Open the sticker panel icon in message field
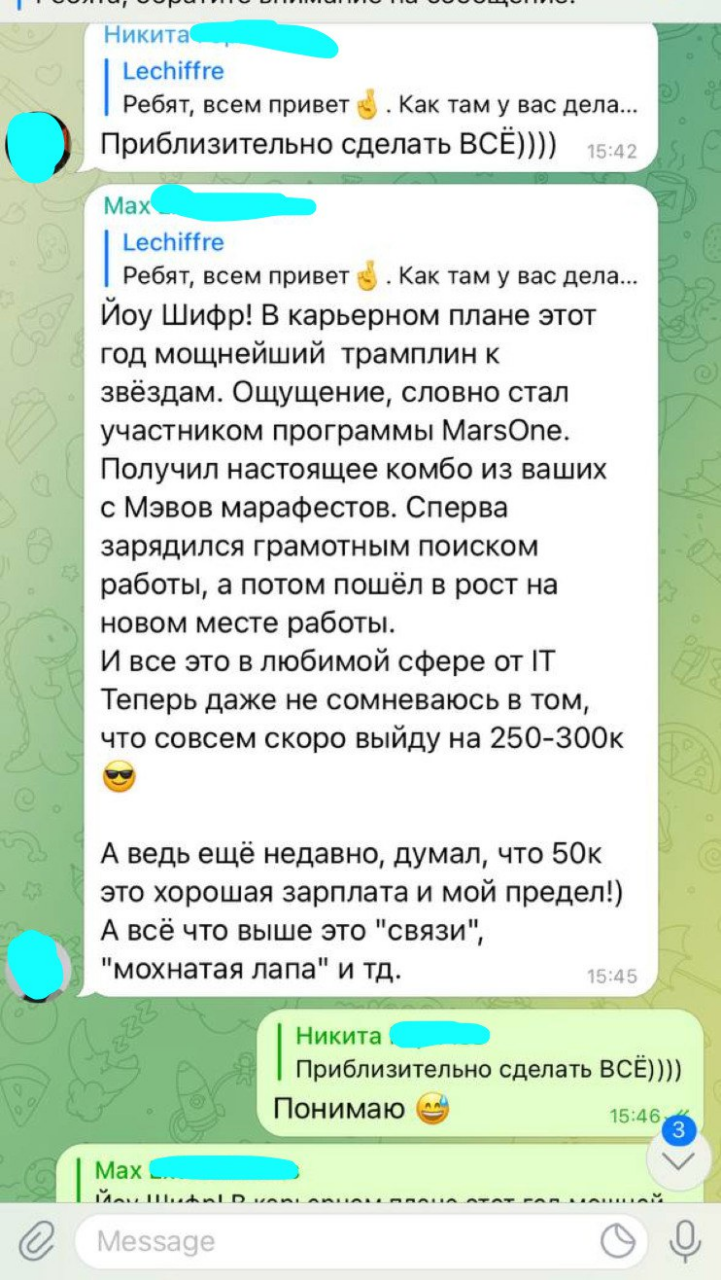 coord(618,1241)
